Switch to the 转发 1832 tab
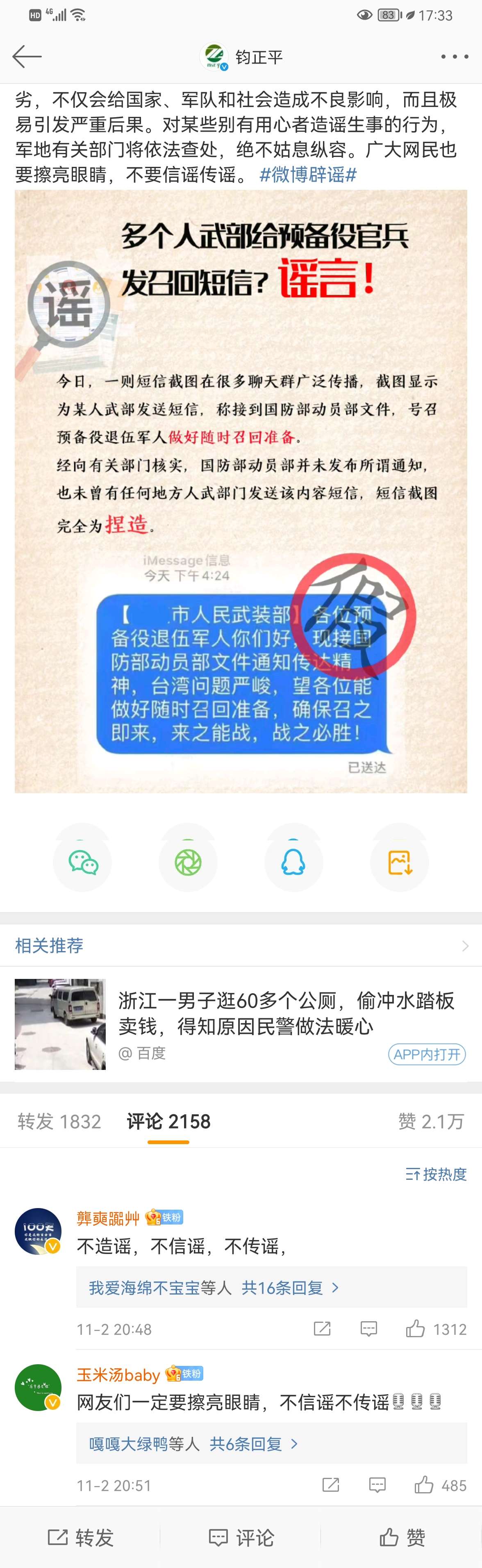The image size is (482, 1568). [x=60, y=1121]
